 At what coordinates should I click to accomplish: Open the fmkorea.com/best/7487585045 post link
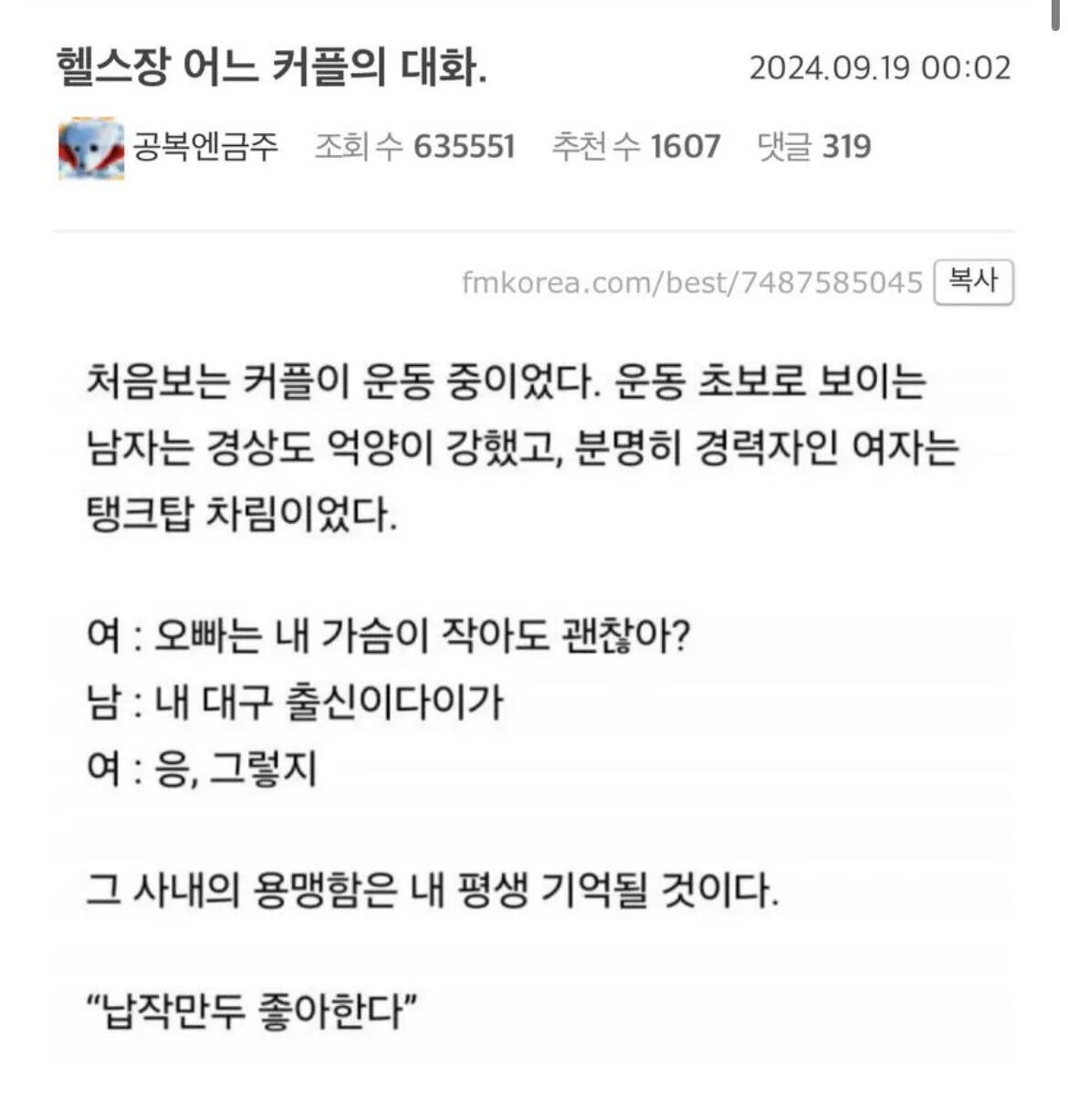click(x=692, y=283)
